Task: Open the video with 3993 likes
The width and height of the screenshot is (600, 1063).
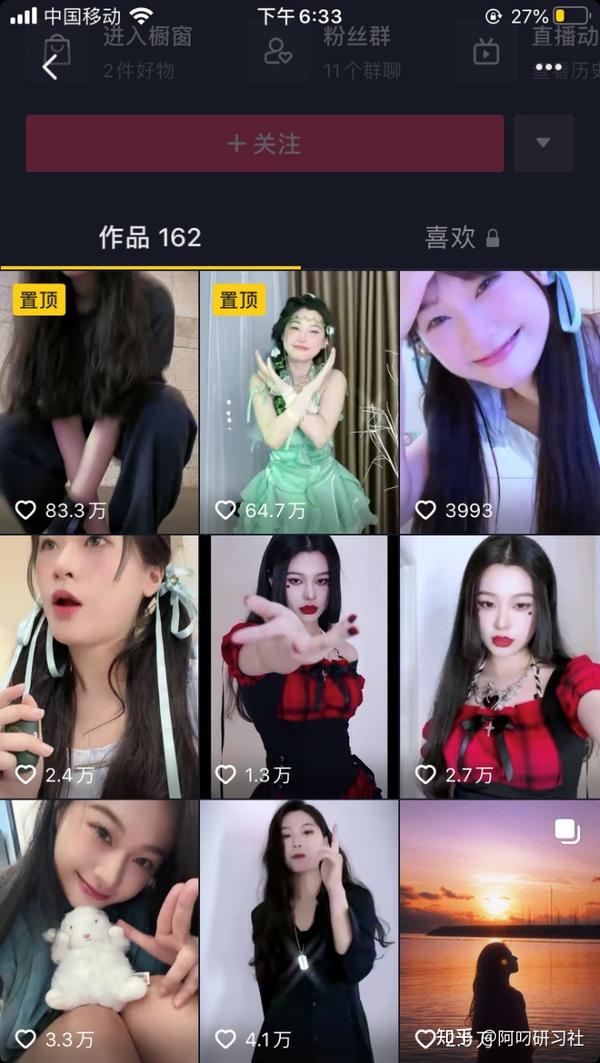Action: click(x=500, y=402)
